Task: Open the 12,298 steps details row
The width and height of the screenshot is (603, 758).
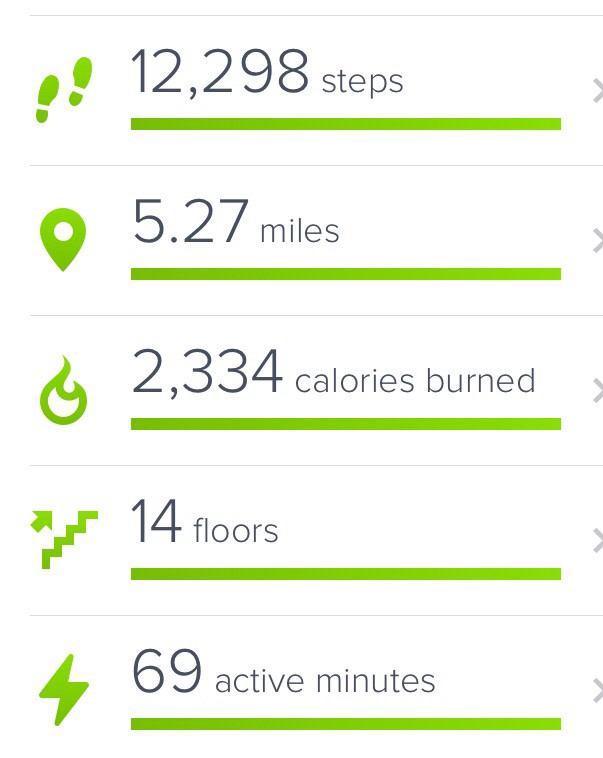Action: 315,90
